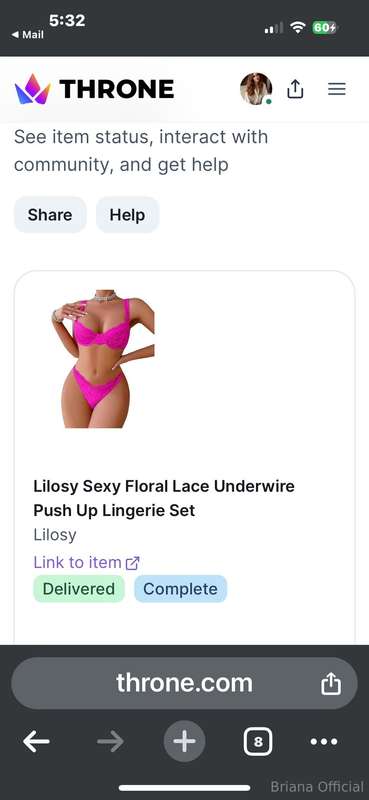Open the Help button

coord(127,215)
